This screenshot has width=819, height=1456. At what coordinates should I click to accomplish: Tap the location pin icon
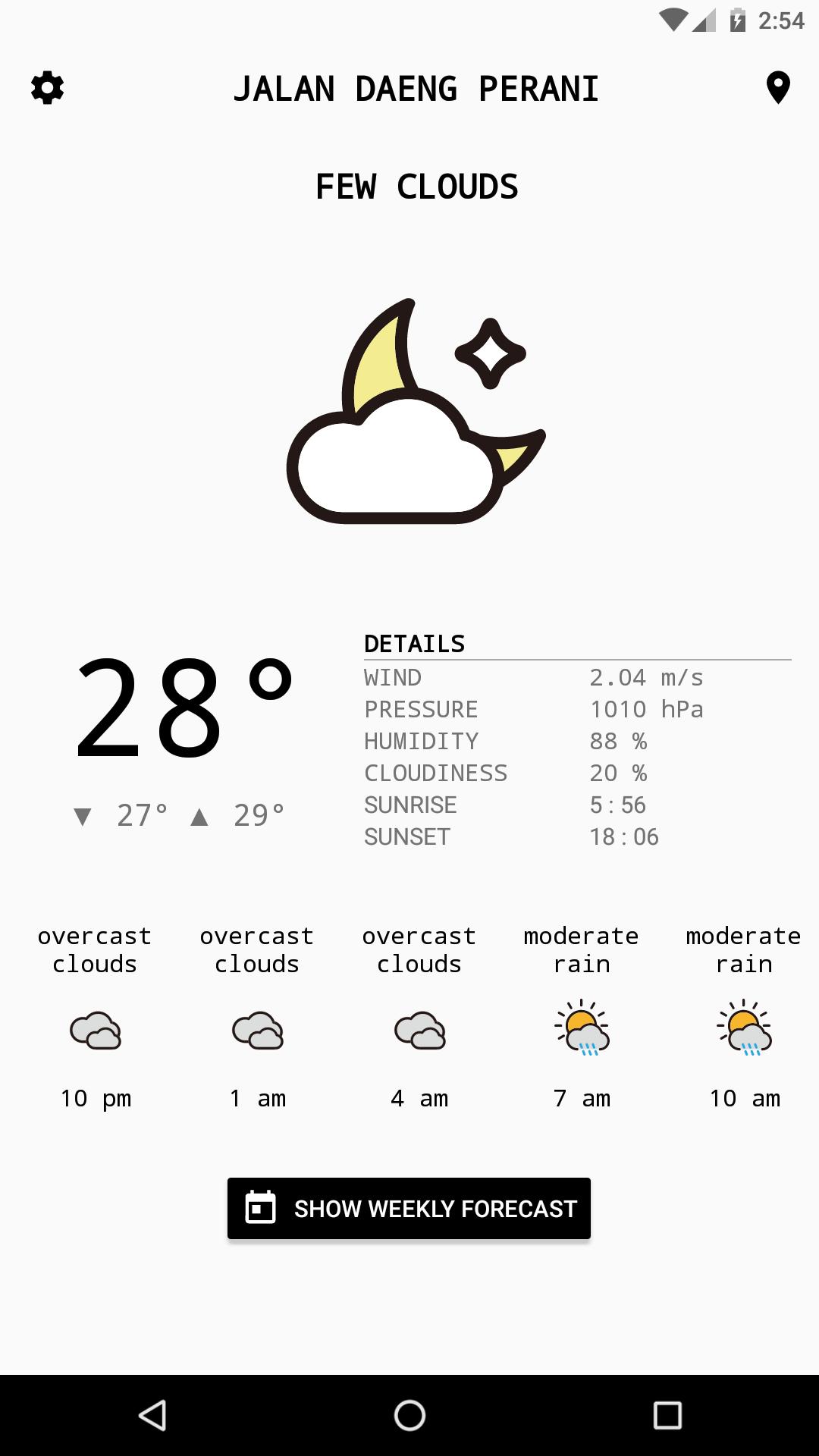(x=778, y=88)
